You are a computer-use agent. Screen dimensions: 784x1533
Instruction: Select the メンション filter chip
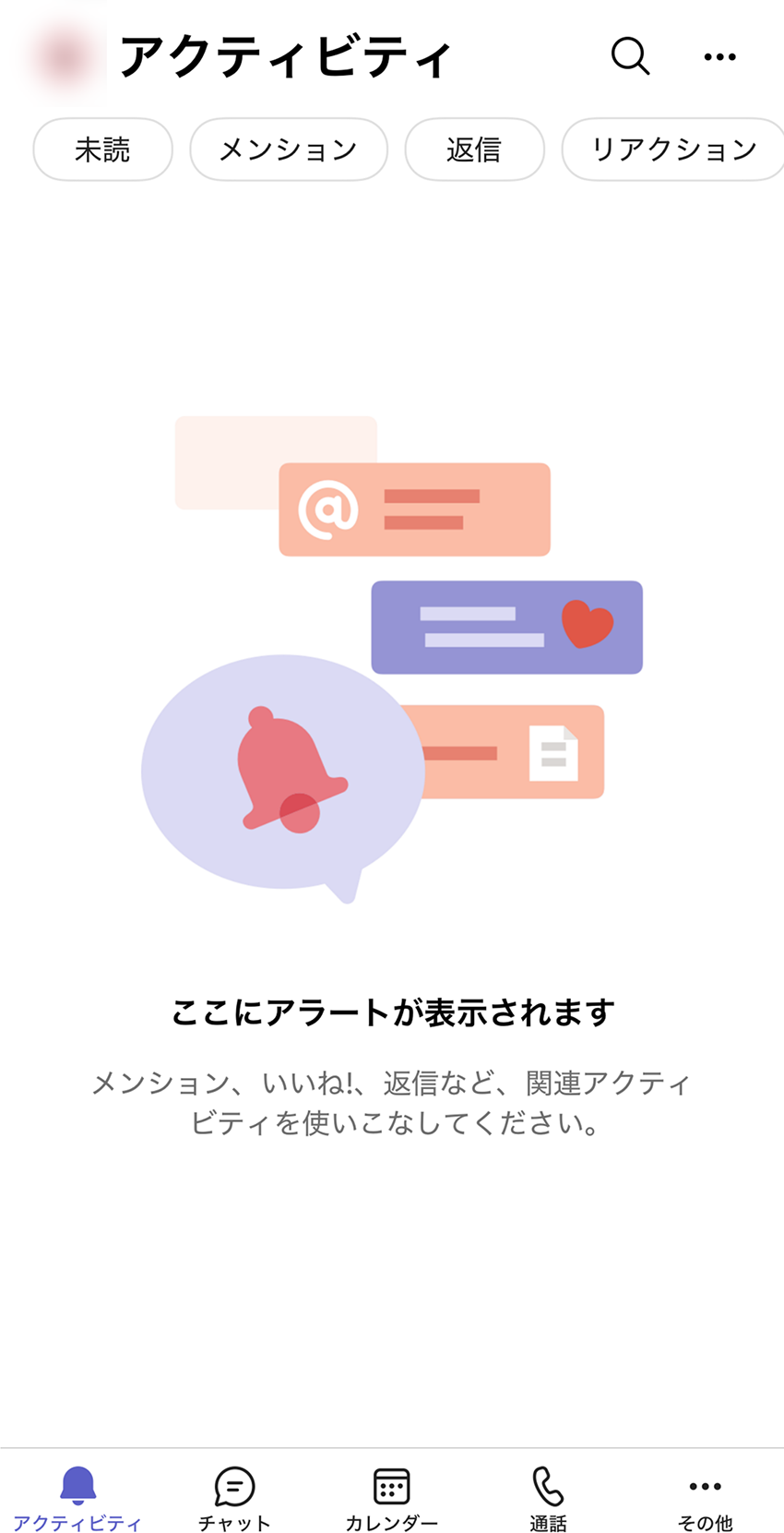288,150
